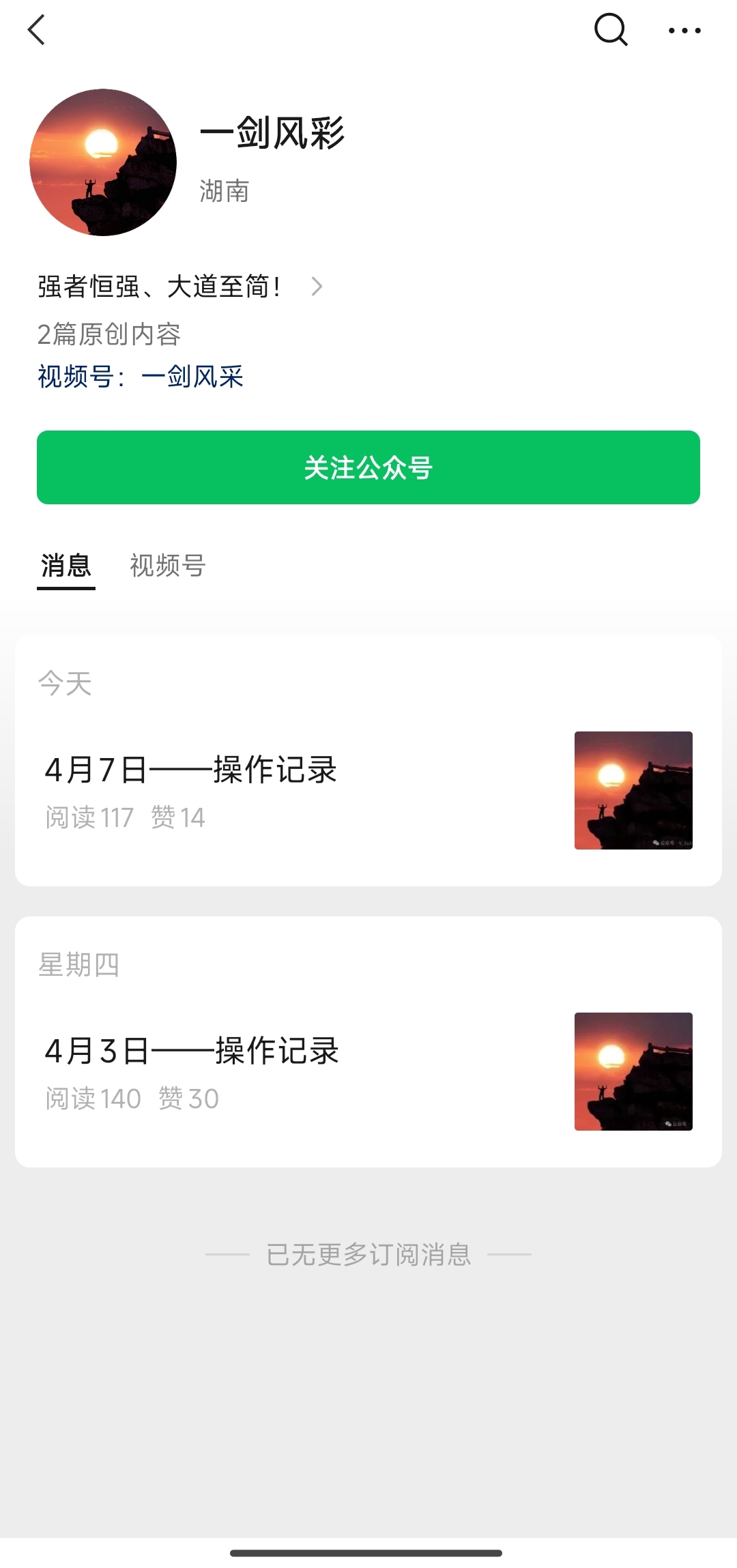View the 一剑风彩 profile avatar
The image size is (737, 1568).
click(x=103, y=162)
